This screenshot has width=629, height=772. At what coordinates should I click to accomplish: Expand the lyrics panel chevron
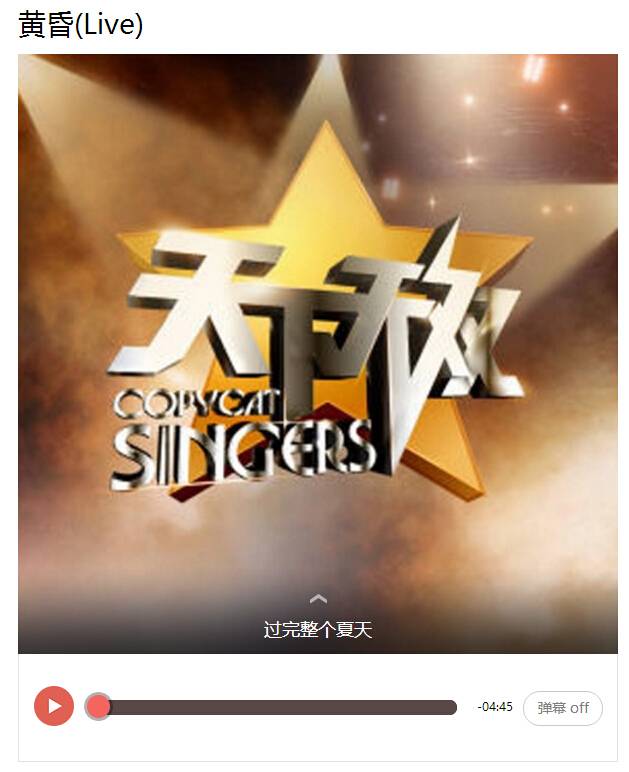(x=318, y=599)
